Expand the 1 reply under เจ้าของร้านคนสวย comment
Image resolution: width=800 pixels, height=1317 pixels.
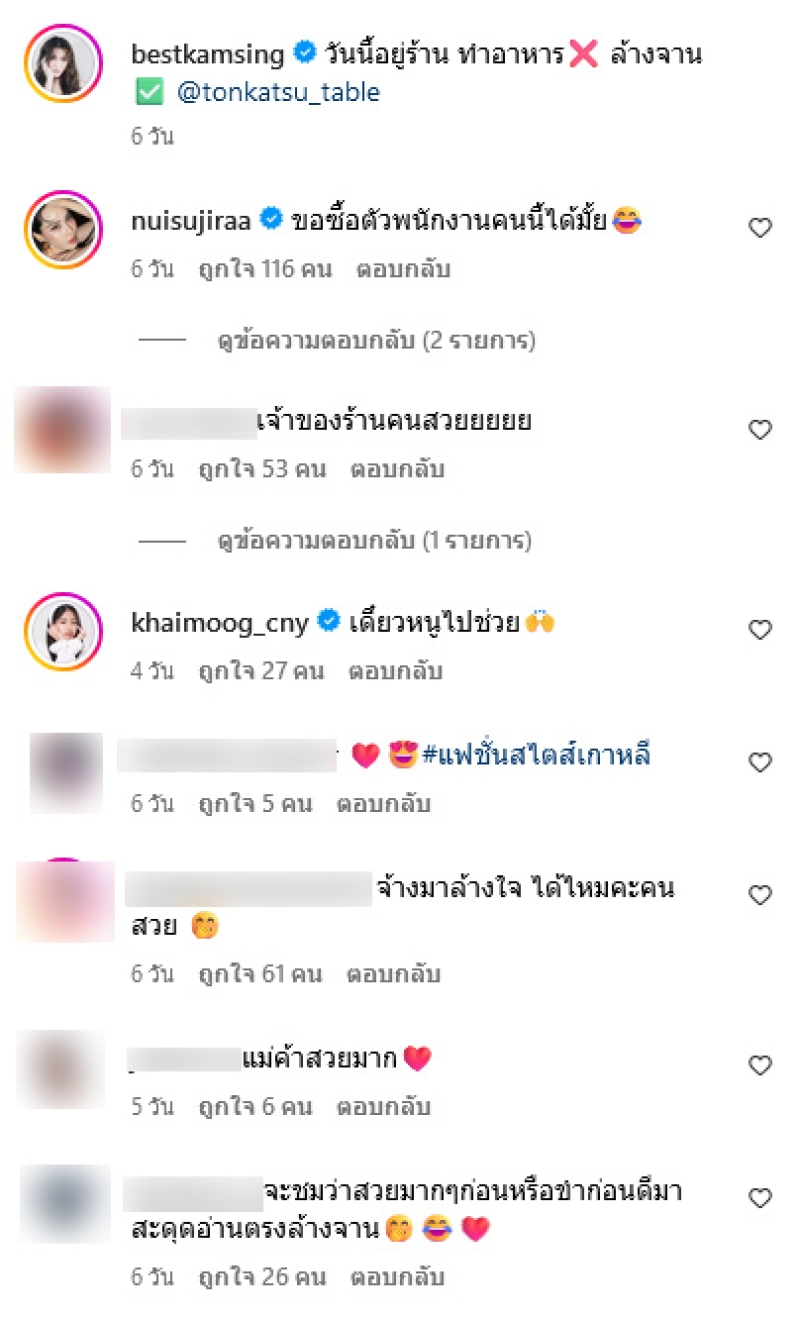pos(374,541)
